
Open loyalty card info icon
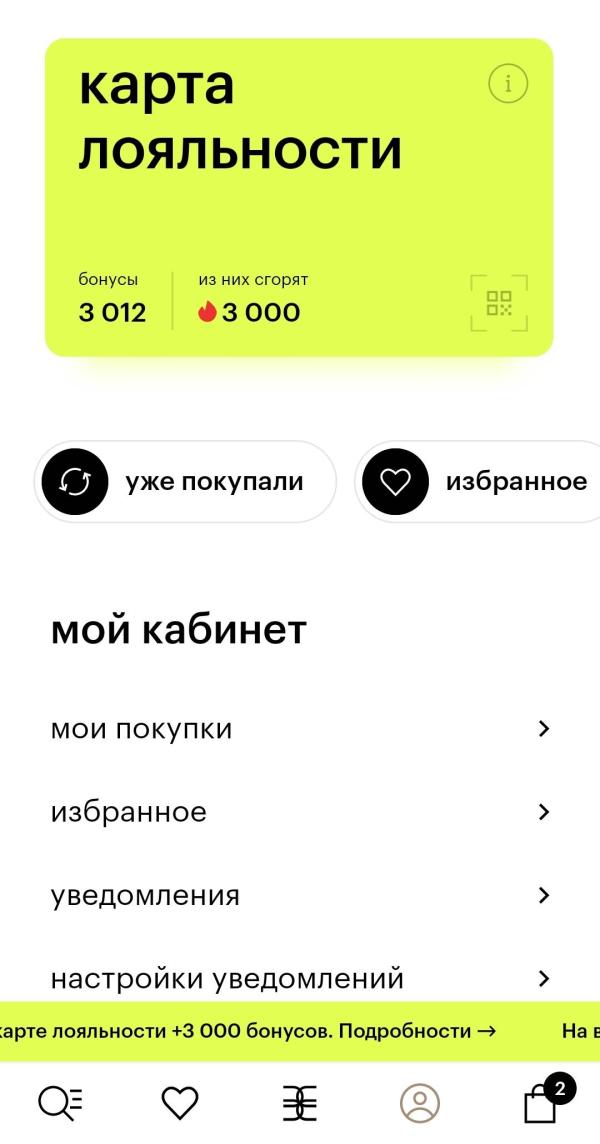coord(508,84)
